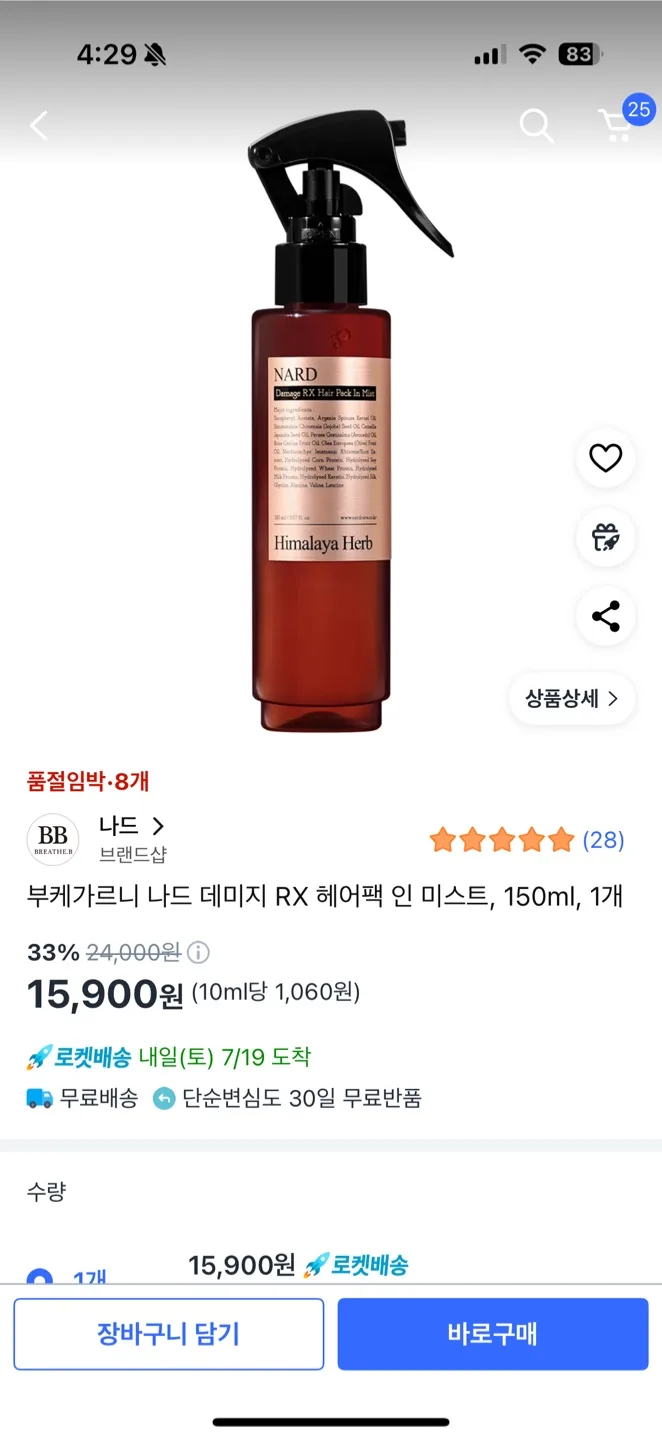Add product to wishlist with heart icon
This screenshot has height=1440, width=662.
605,458
